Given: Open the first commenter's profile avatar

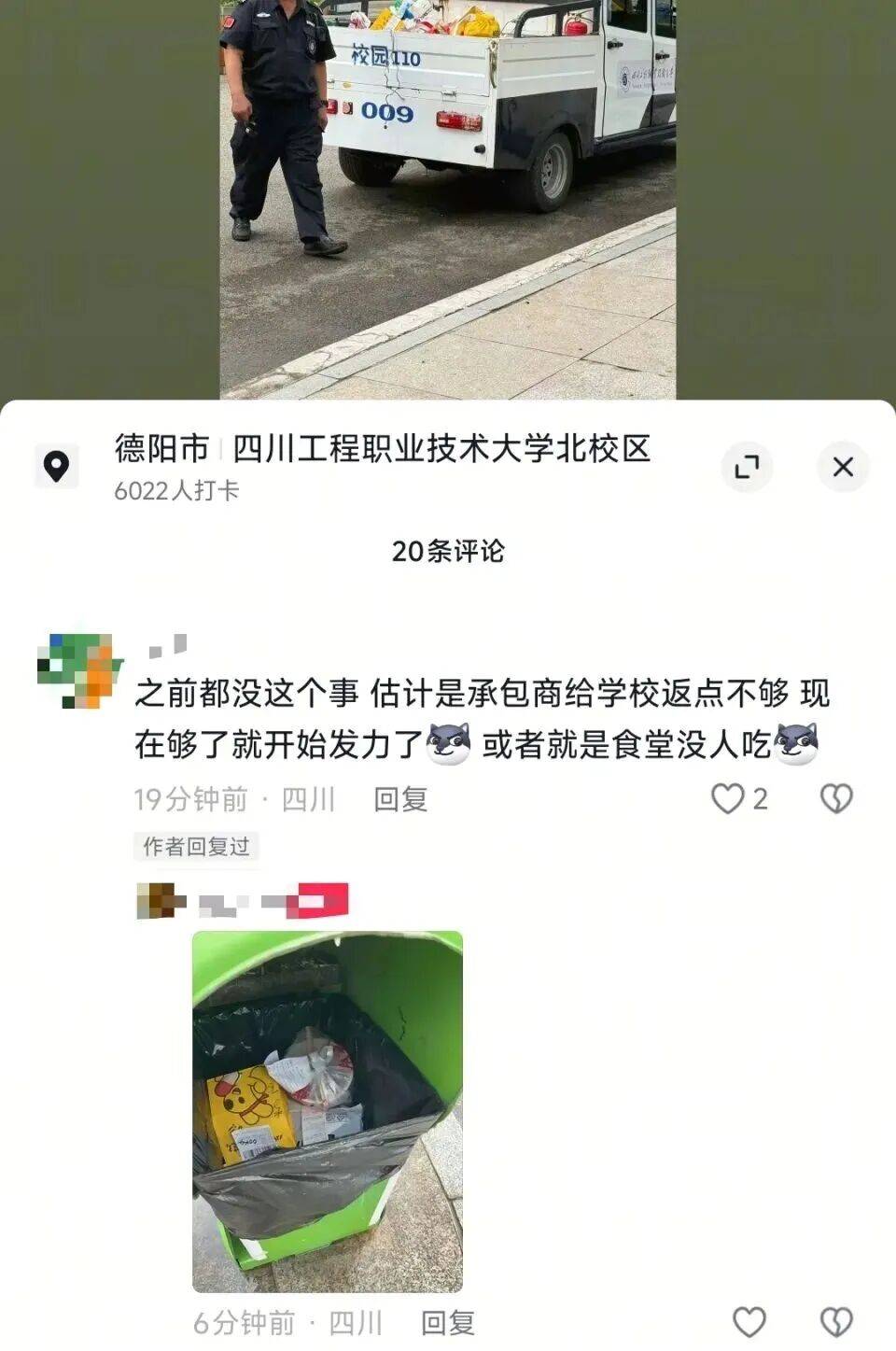Looking at the screenshot, I should click(78, 670).
